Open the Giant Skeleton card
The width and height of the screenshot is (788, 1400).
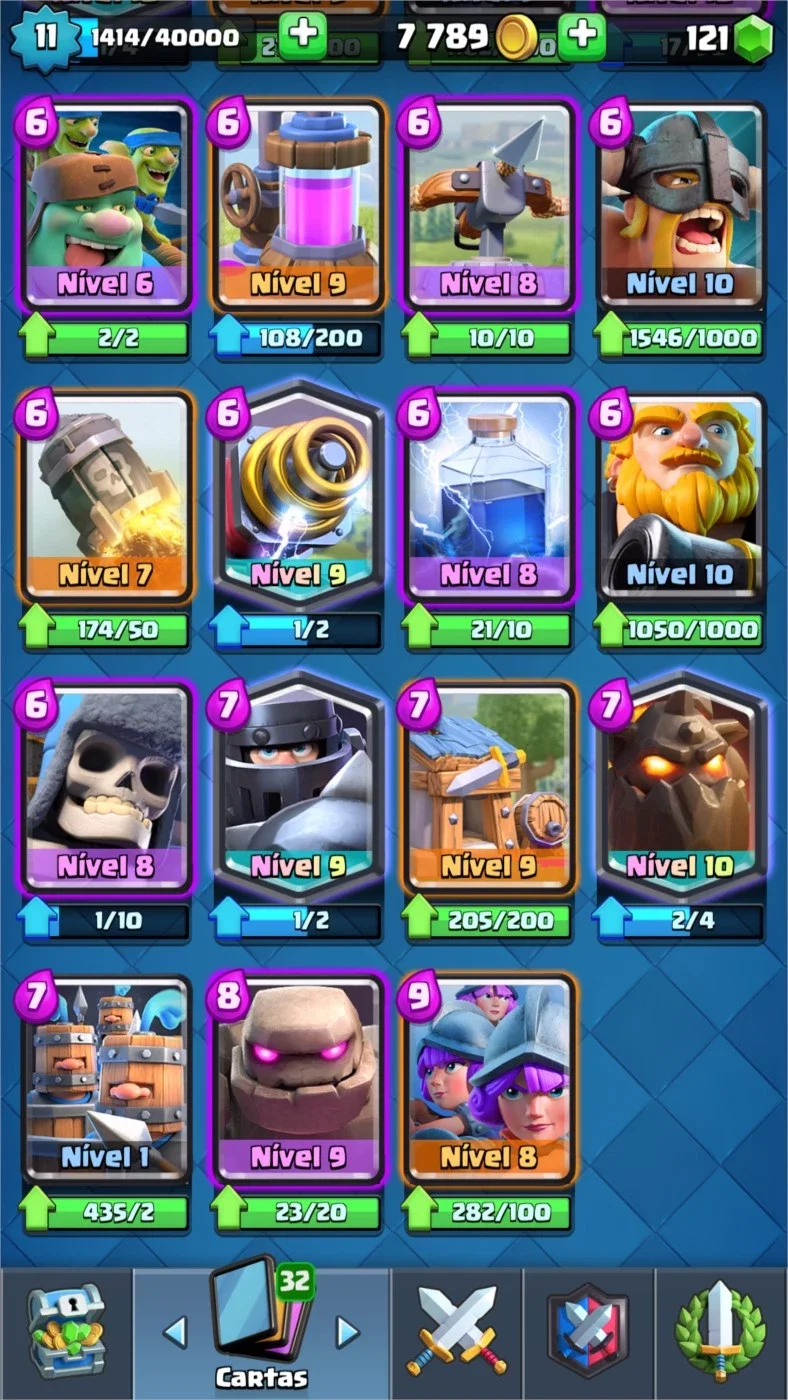pos(105,789)
